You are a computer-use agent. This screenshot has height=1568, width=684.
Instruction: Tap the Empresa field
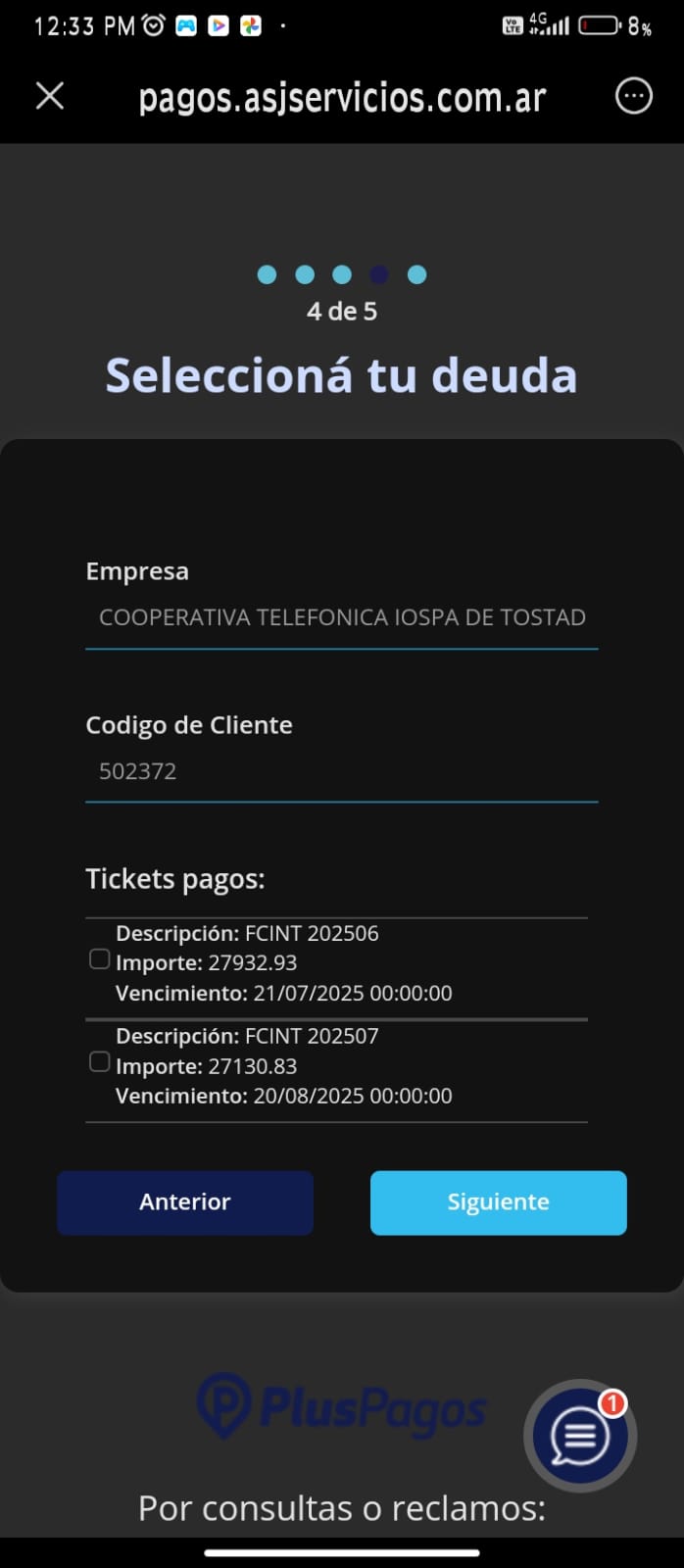341,617
